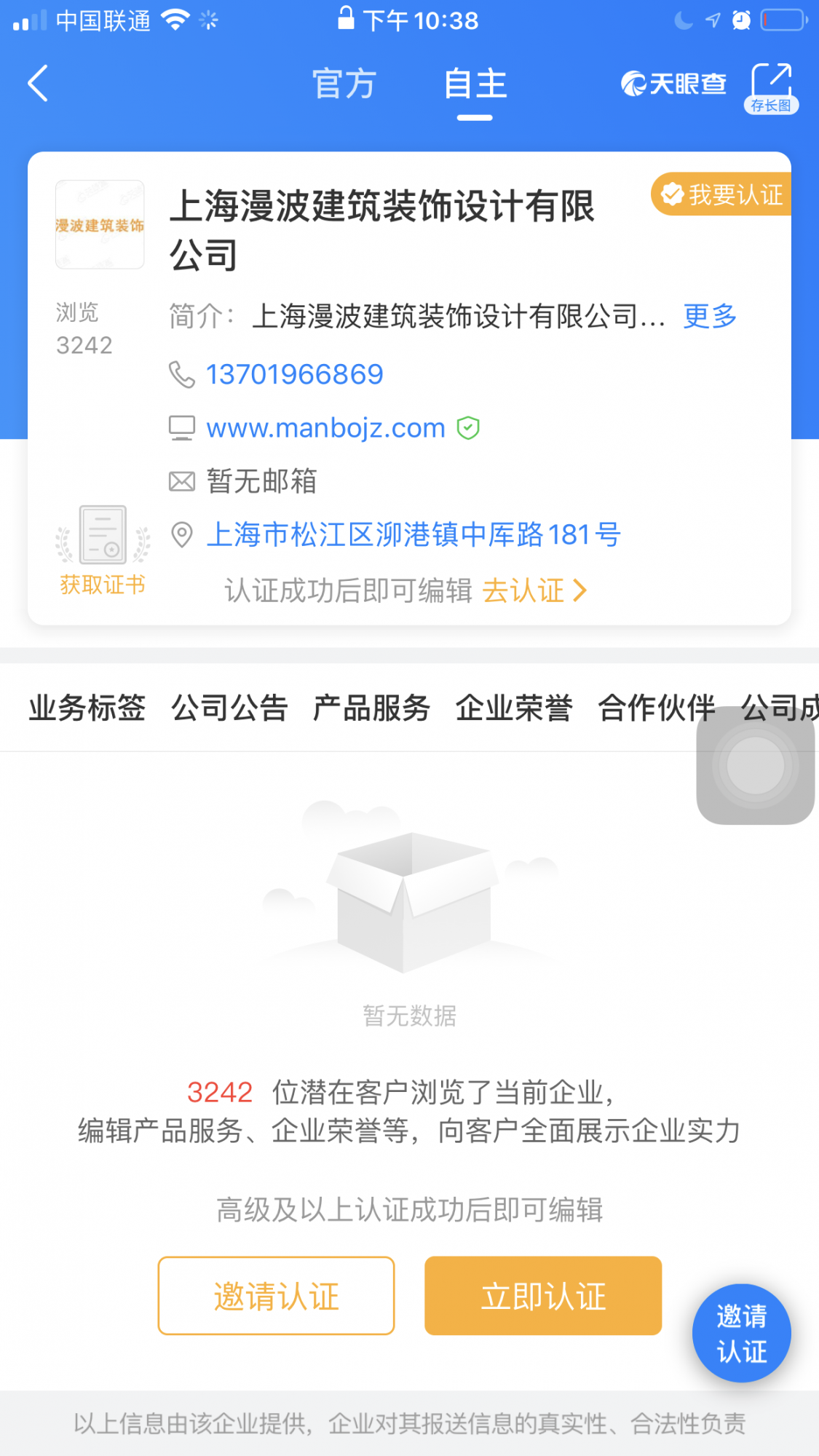Screen dimensions: 819x1456
Task: Open 获取证书 certificate option
Action: coord(103,550)
